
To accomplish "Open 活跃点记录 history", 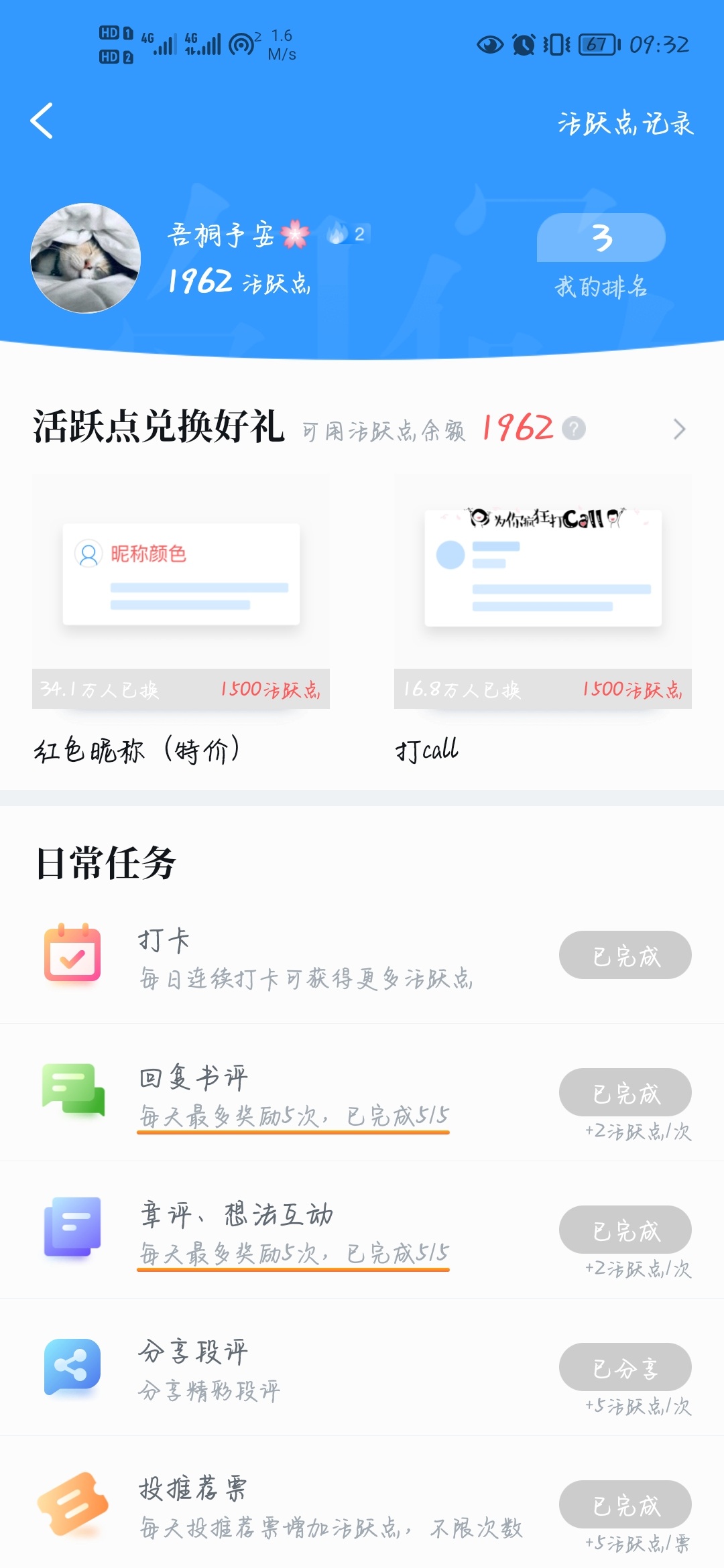I will [625, 124].
